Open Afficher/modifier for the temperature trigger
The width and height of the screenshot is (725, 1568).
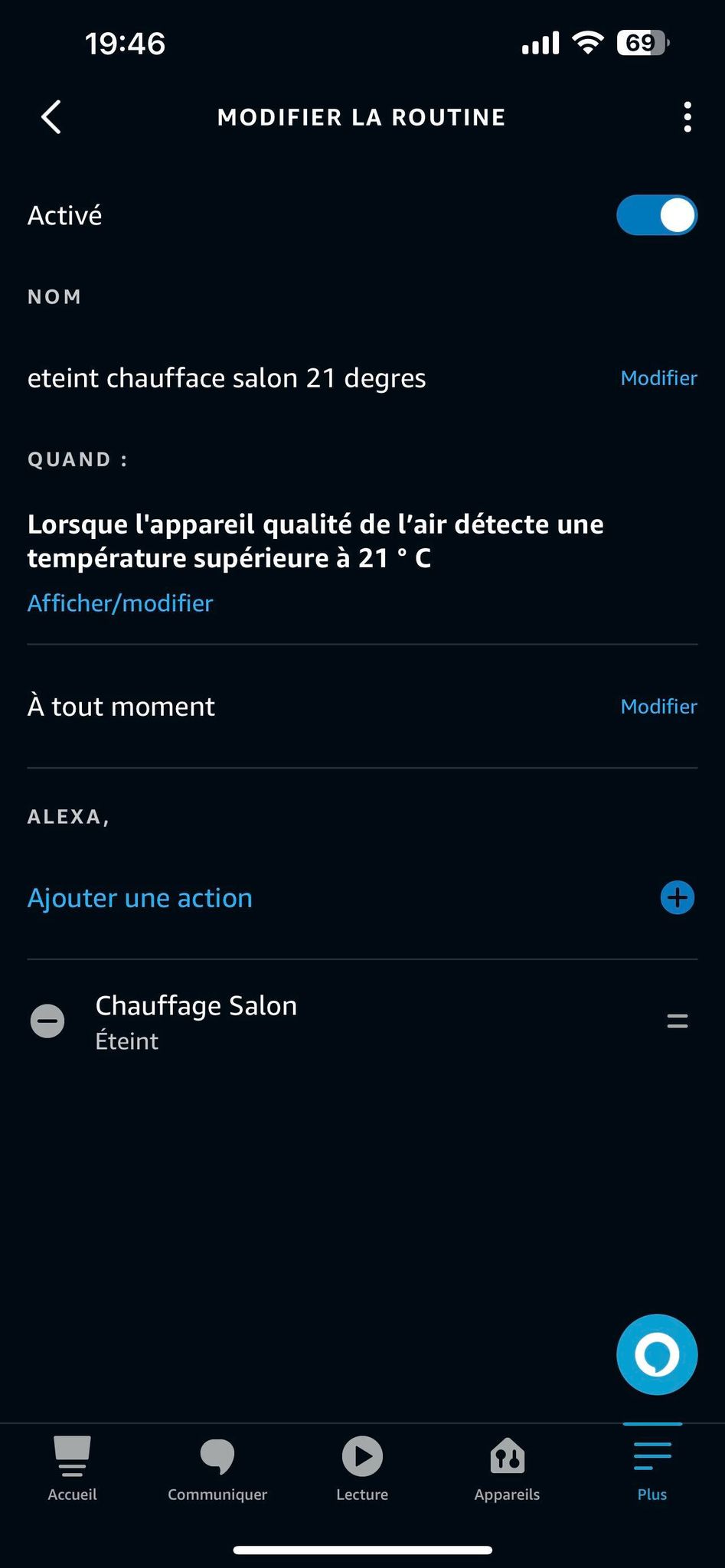[x=120, y=603]
